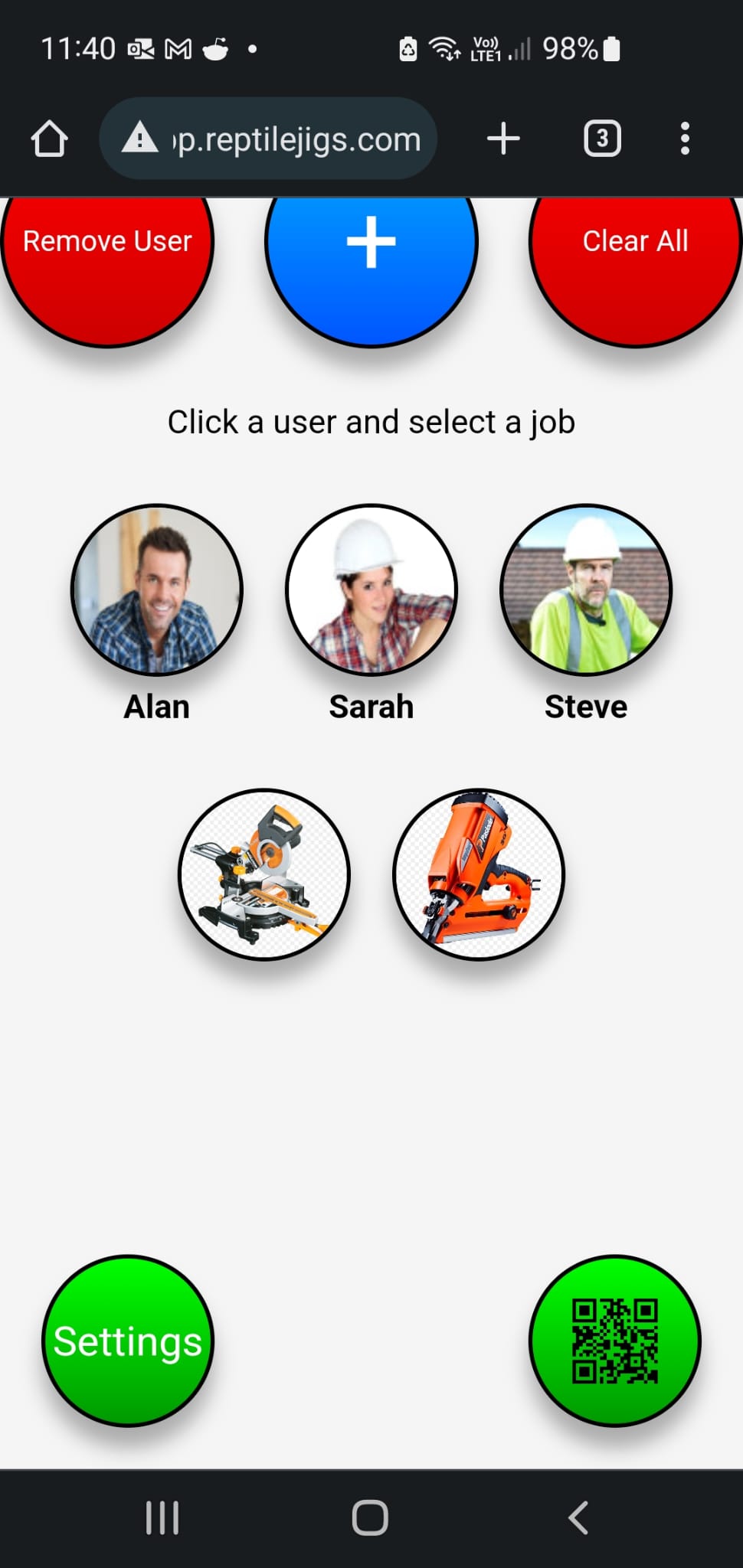Open the browser three-dot menu
Screen dimensions: 743x1568
tap(684, 138)
